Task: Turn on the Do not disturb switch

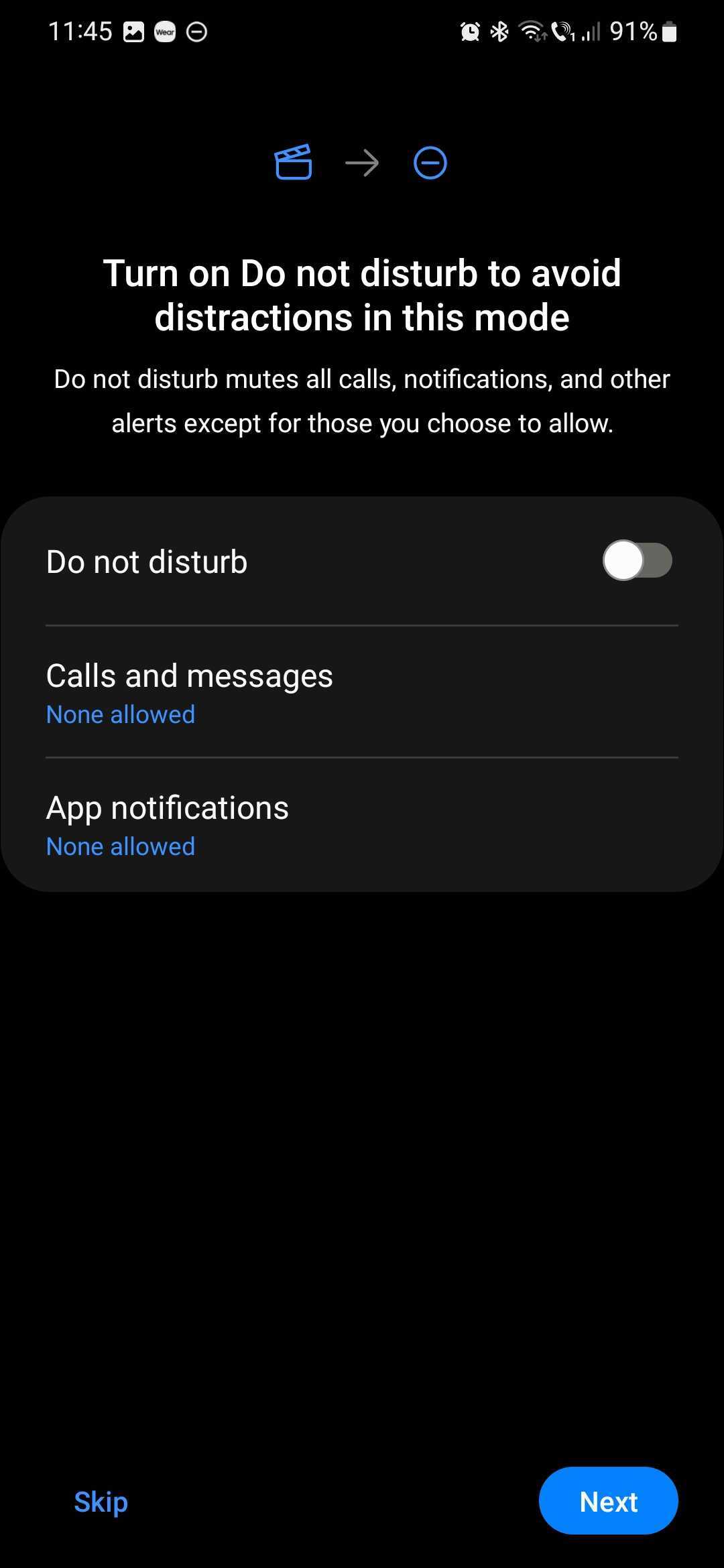Action: point(637,561)
